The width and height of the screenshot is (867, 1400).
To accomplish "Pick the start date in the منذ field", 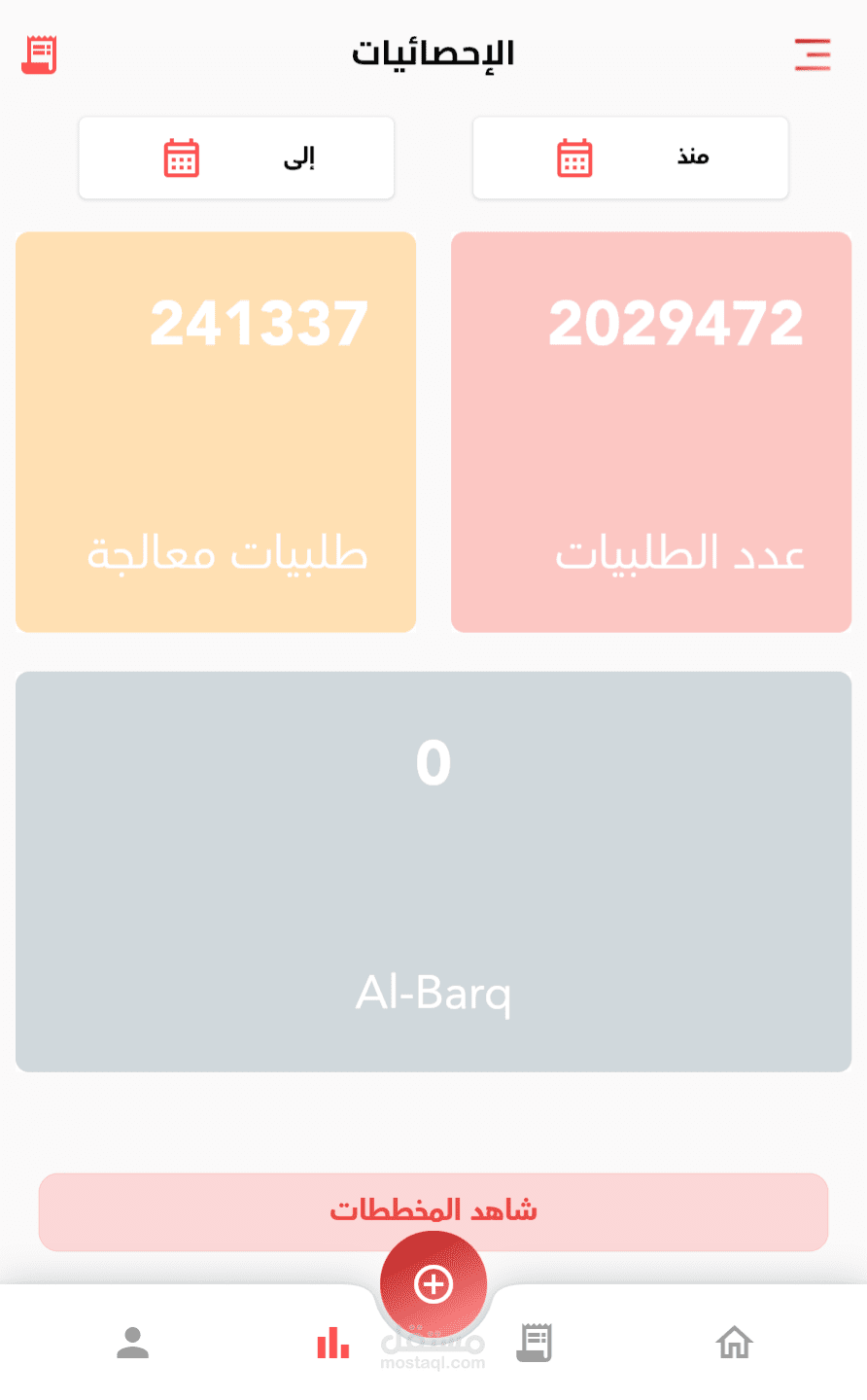I will point(630,157).
